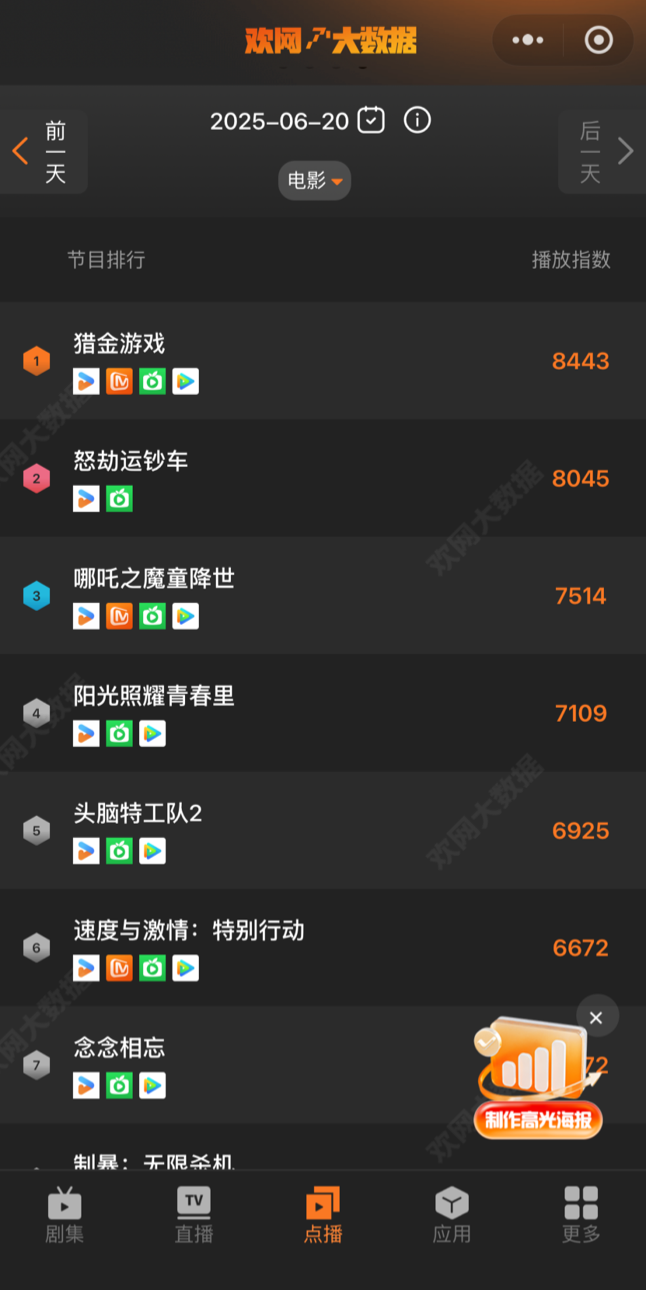Open the mini program more-options menu

(x=527, y=40)
